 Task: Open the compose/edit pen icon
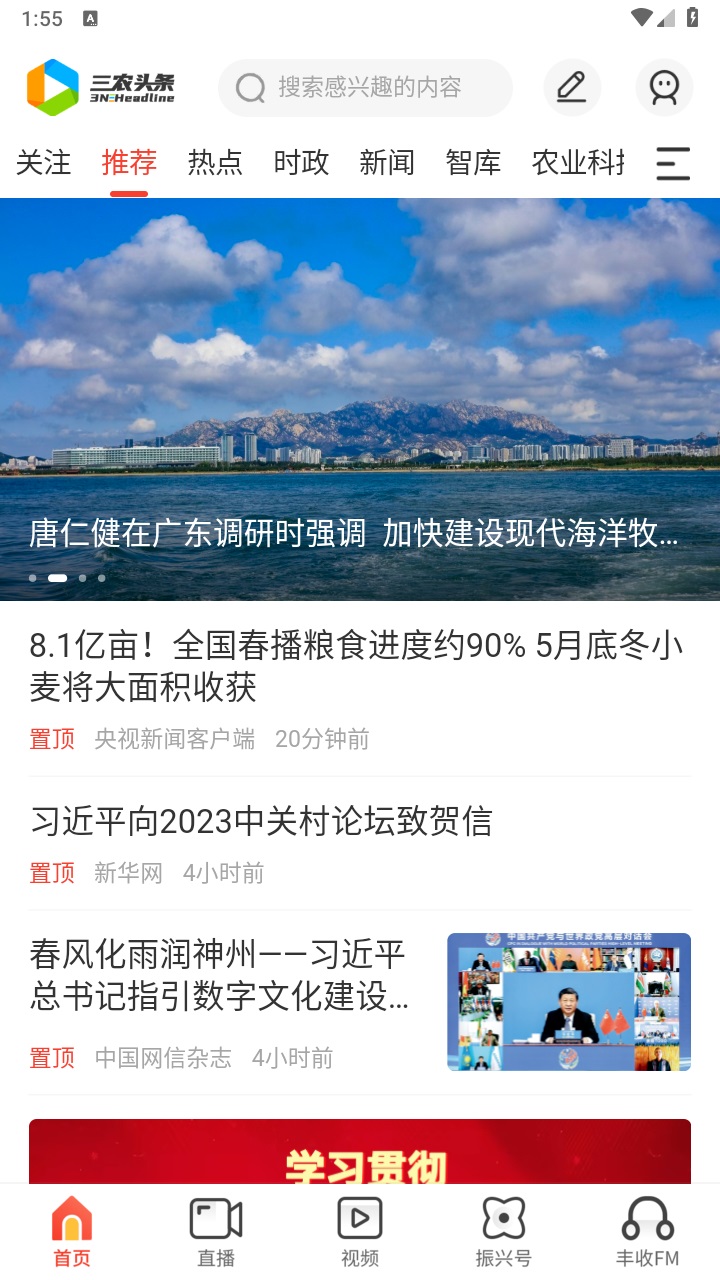(x=571, y=88)
